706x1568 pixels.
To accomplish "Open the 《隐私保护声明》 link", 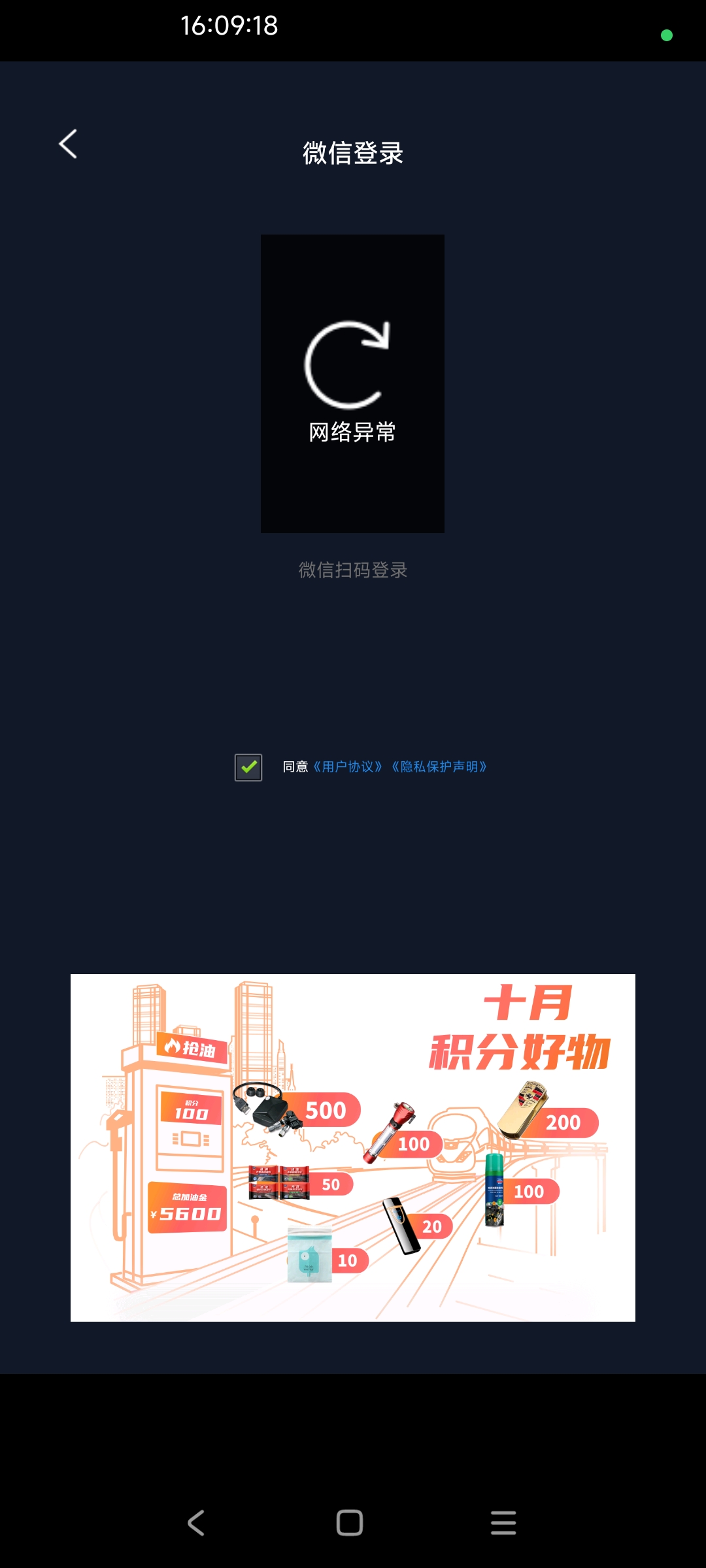I will [439, 767].
